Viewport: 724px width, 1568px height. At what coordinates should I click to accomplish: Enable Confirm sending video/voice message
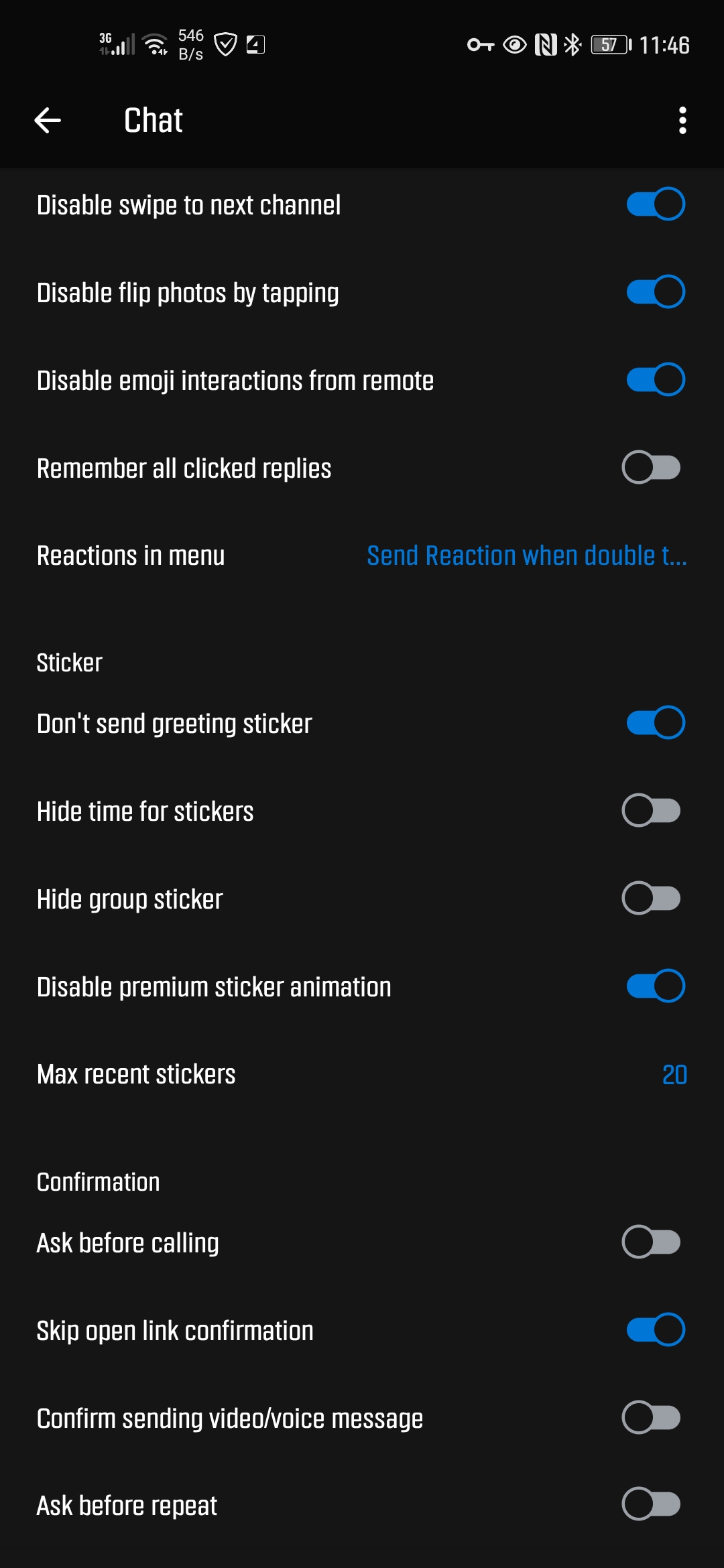click(651, 1418)
